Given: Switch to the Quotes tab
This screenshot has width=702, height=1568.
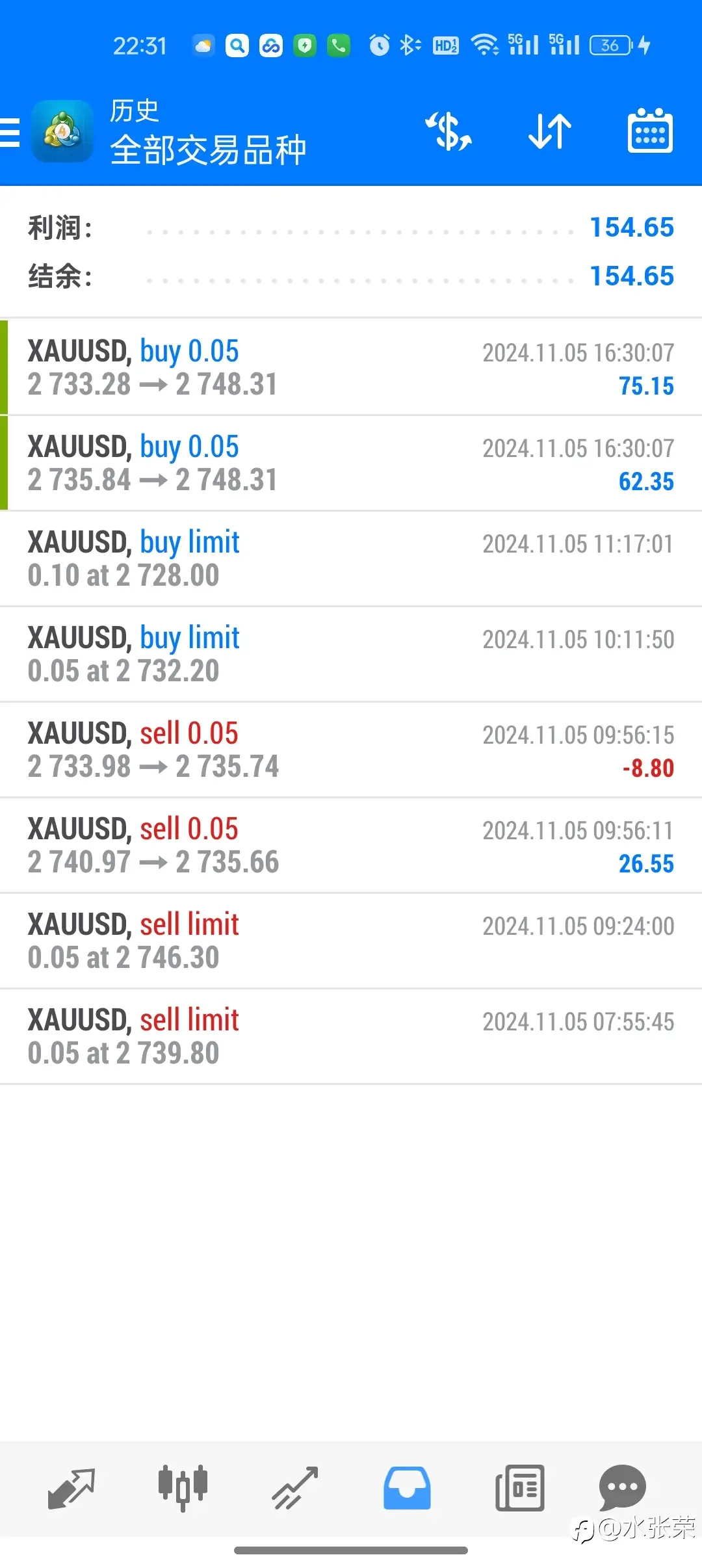Looking at the screenshot, I should pos(71,1488).
